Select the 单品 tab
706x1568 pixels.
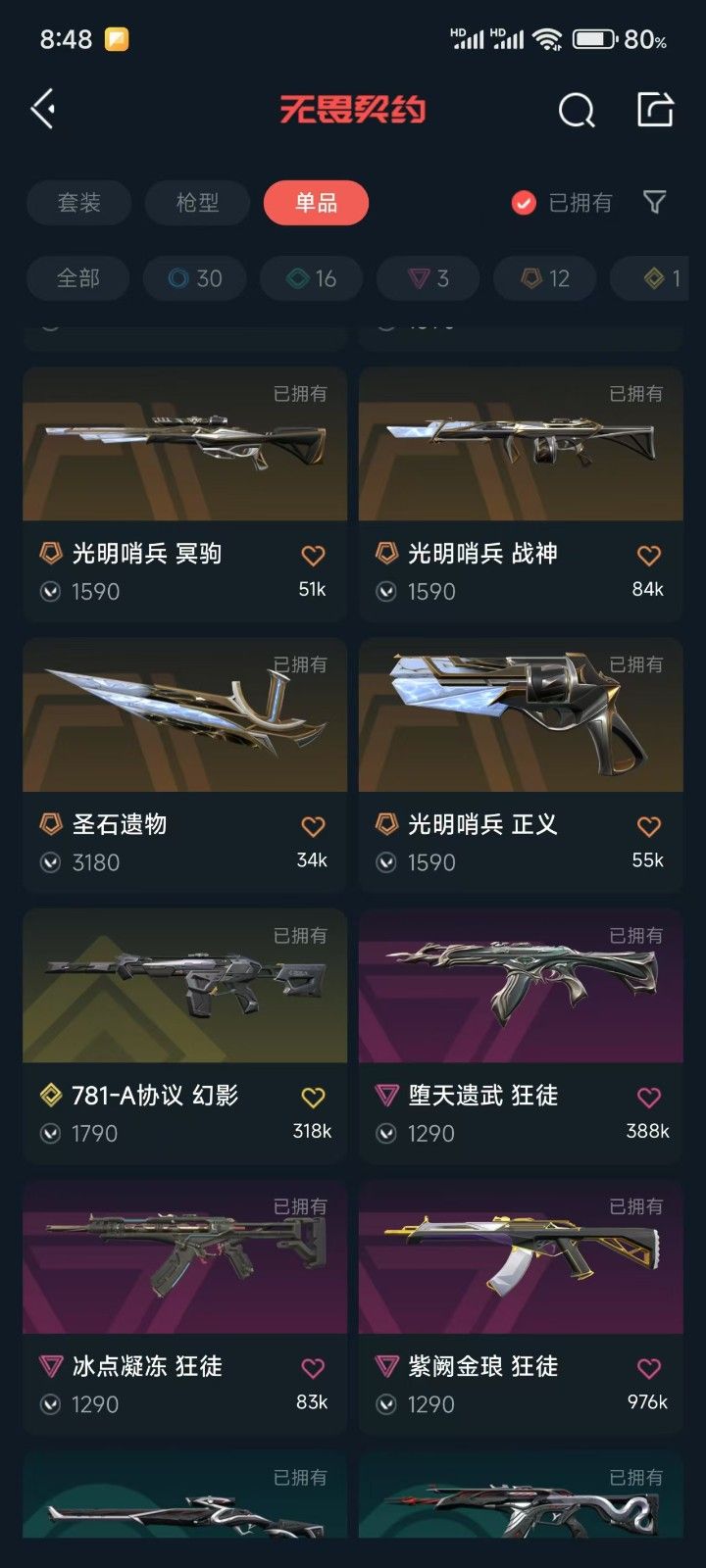point(316,203)
